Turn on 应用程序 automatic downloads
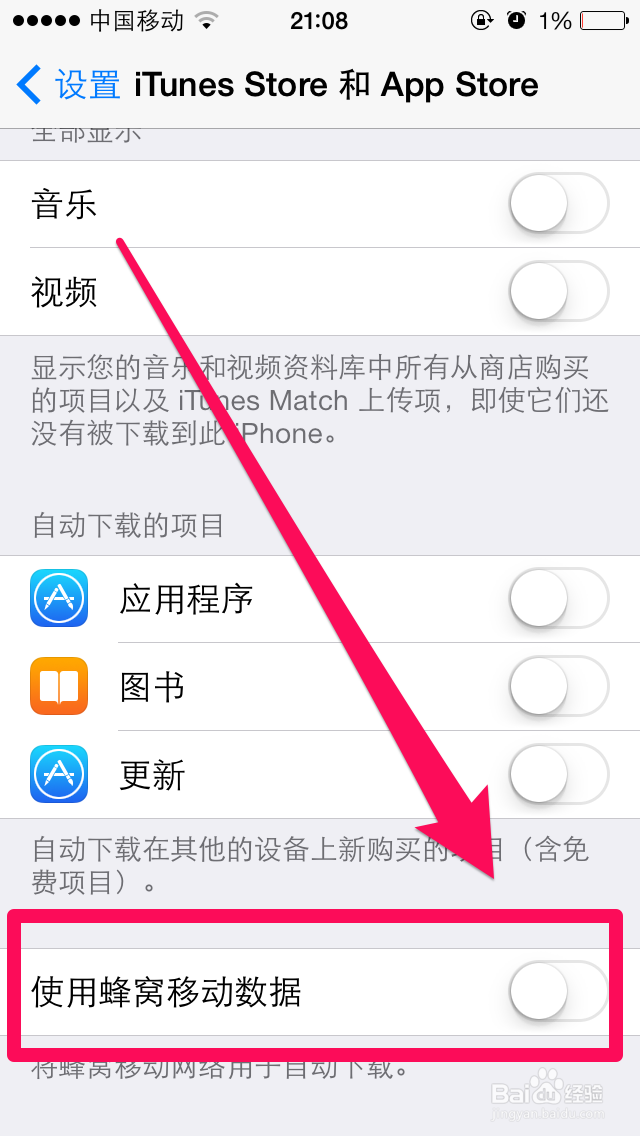The image size is (640, 1136). [558, 599]
